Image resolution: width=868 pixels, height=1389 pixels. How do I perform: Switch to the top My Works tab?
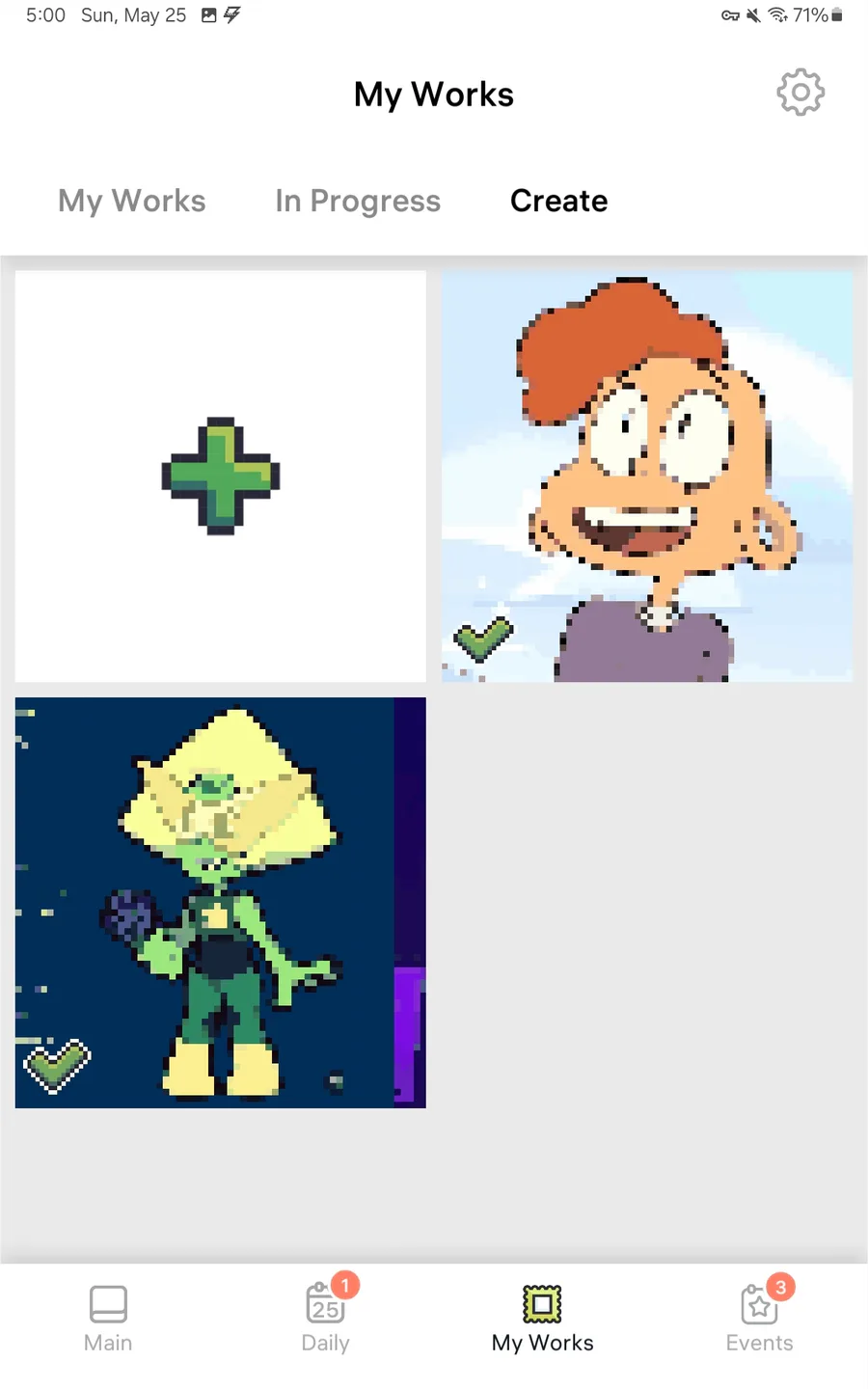(132, 201)
